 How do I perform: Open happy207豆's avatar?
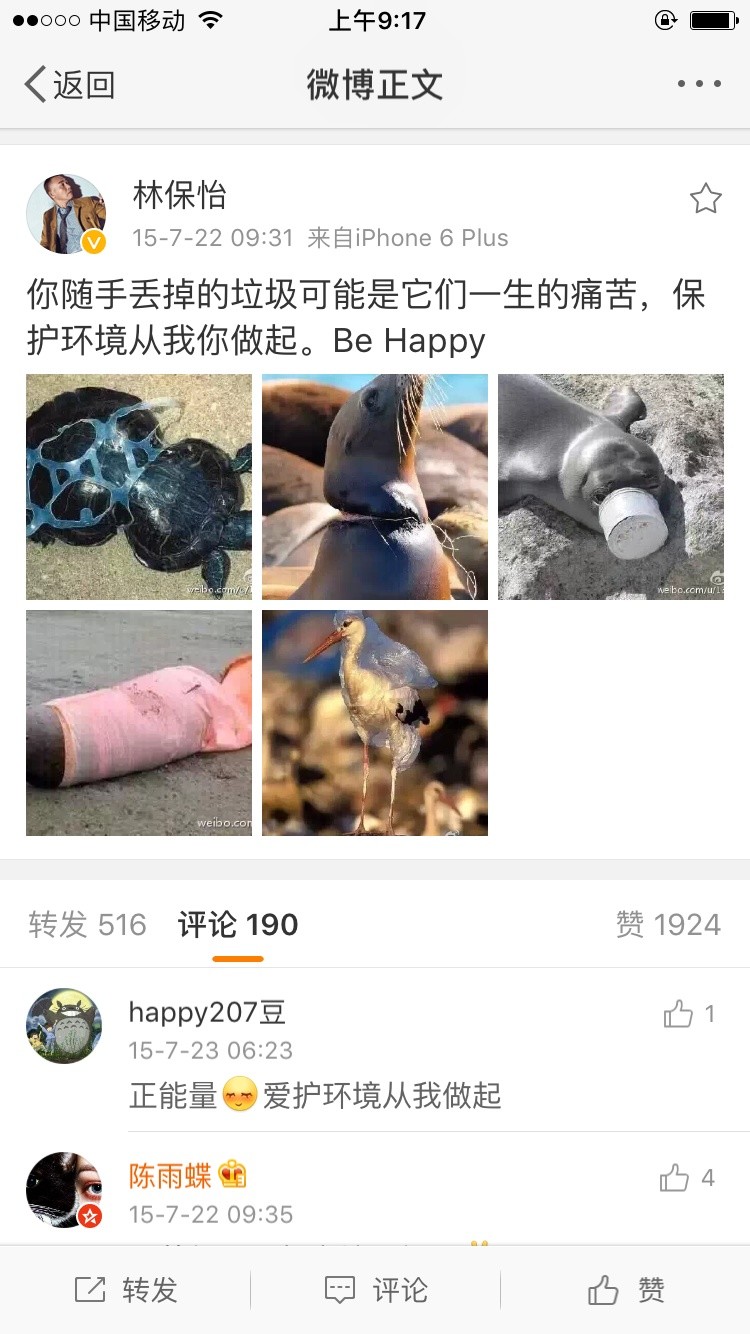click(64, 1026)
